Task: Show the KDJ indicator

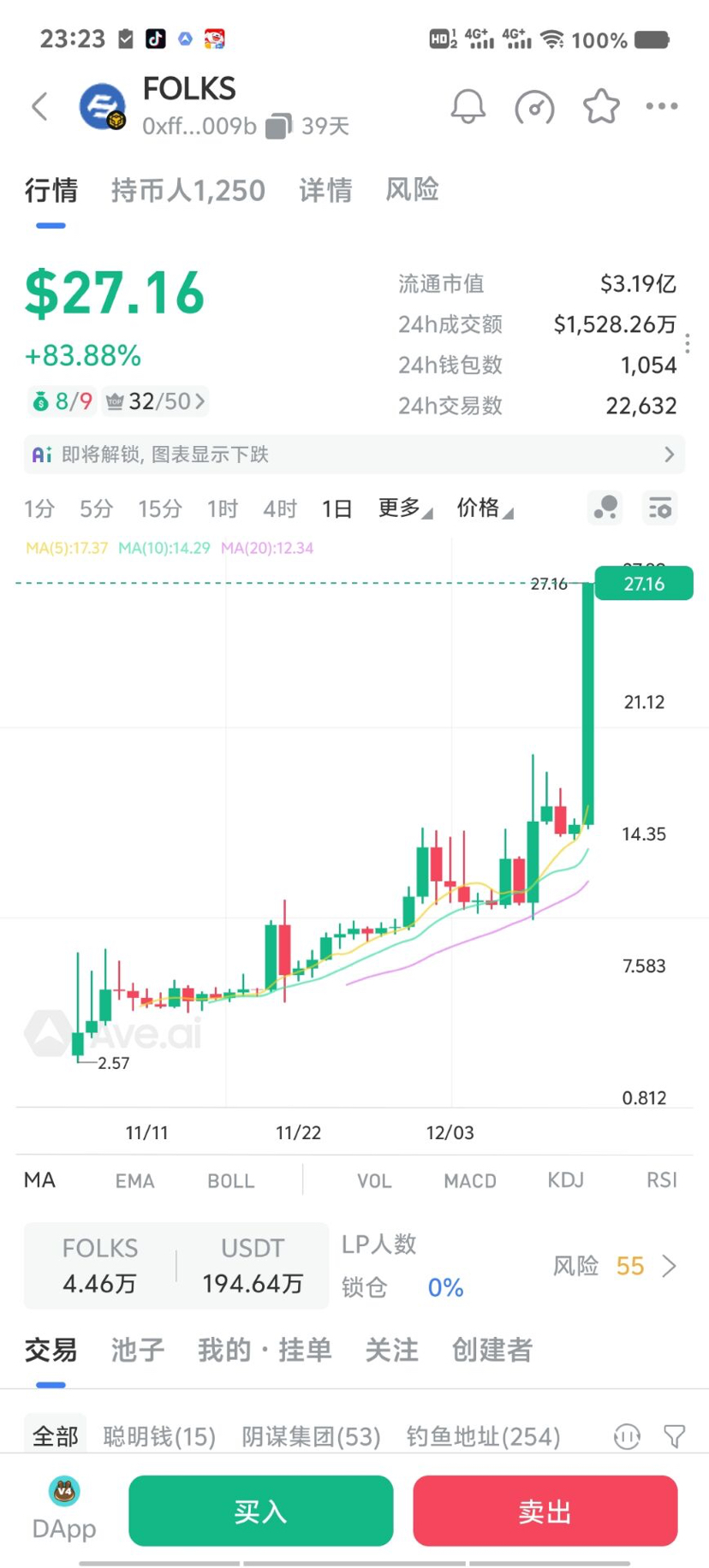Action: coord(565,1181)
